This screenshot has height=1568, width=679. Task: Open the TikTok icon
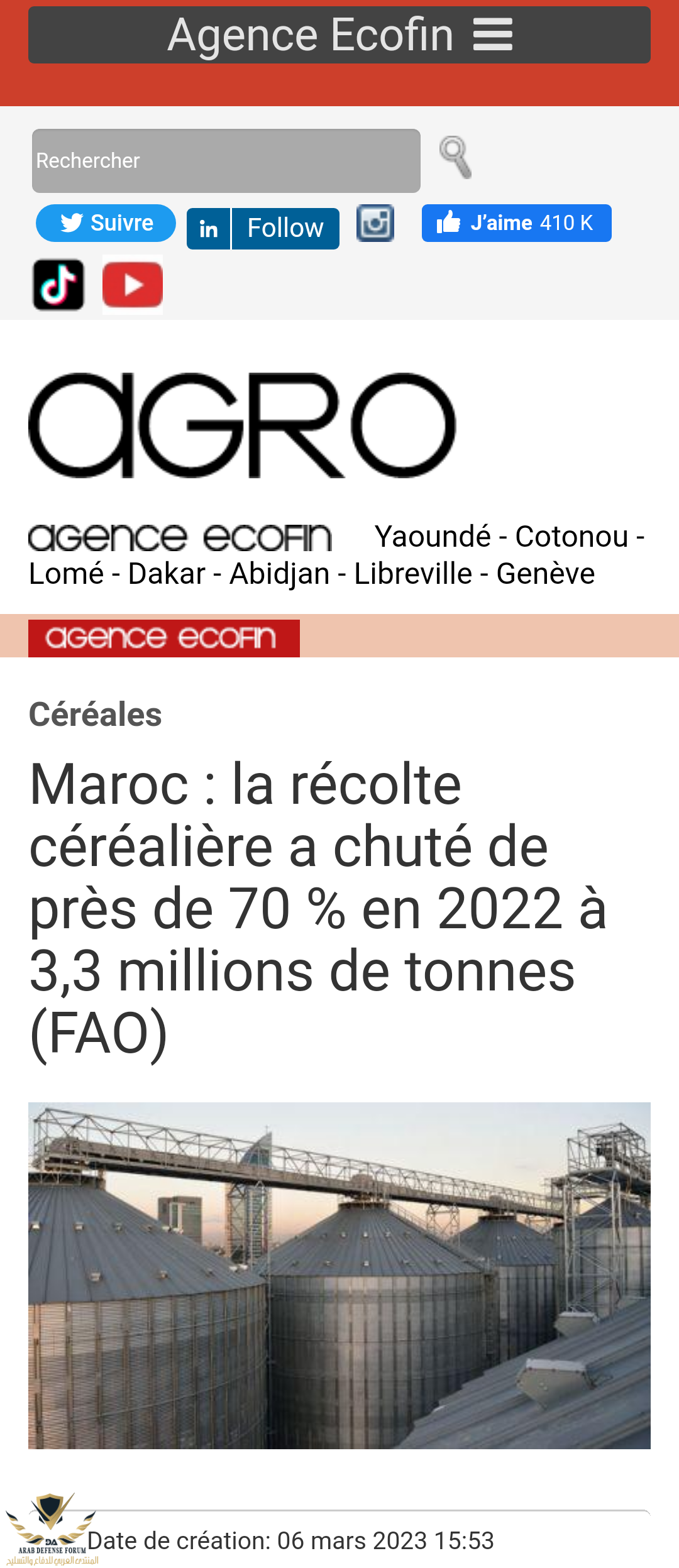(58, 285)
